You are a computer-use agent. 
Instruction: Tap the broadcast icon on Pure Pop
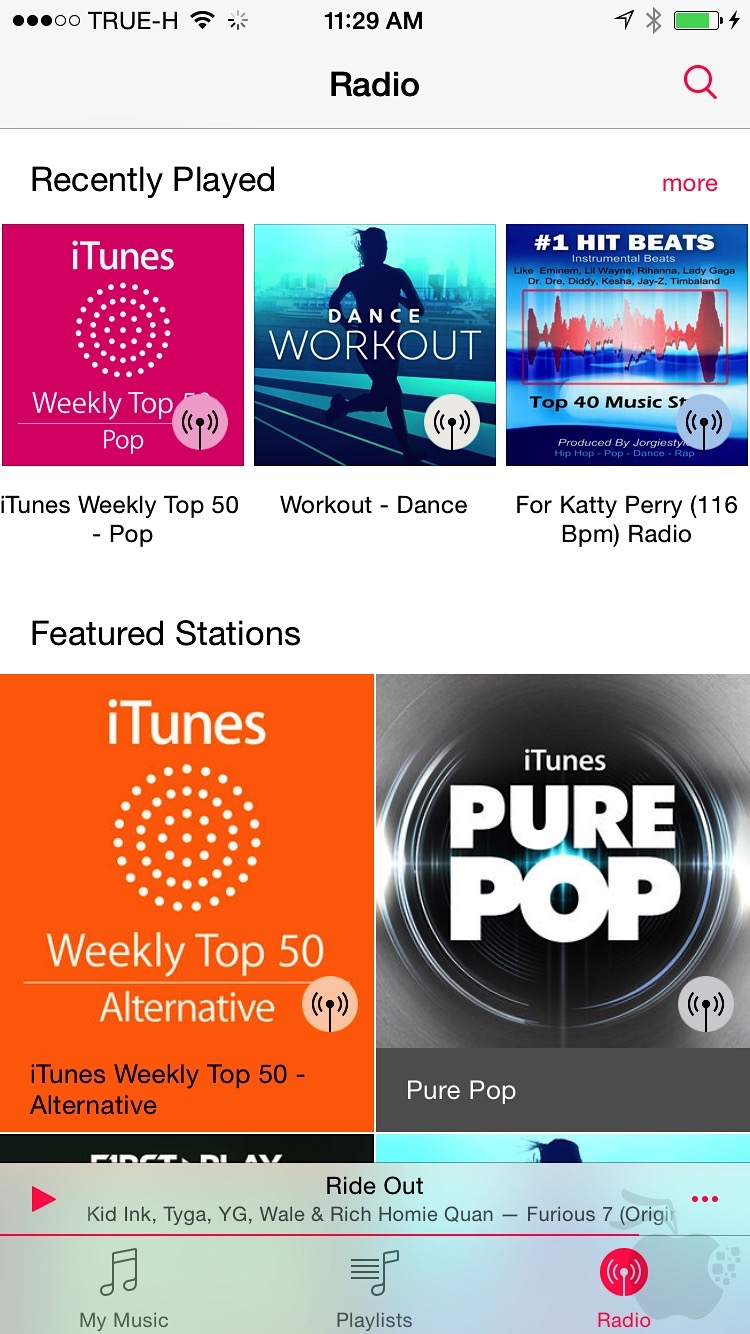[x=706, y=1004]
